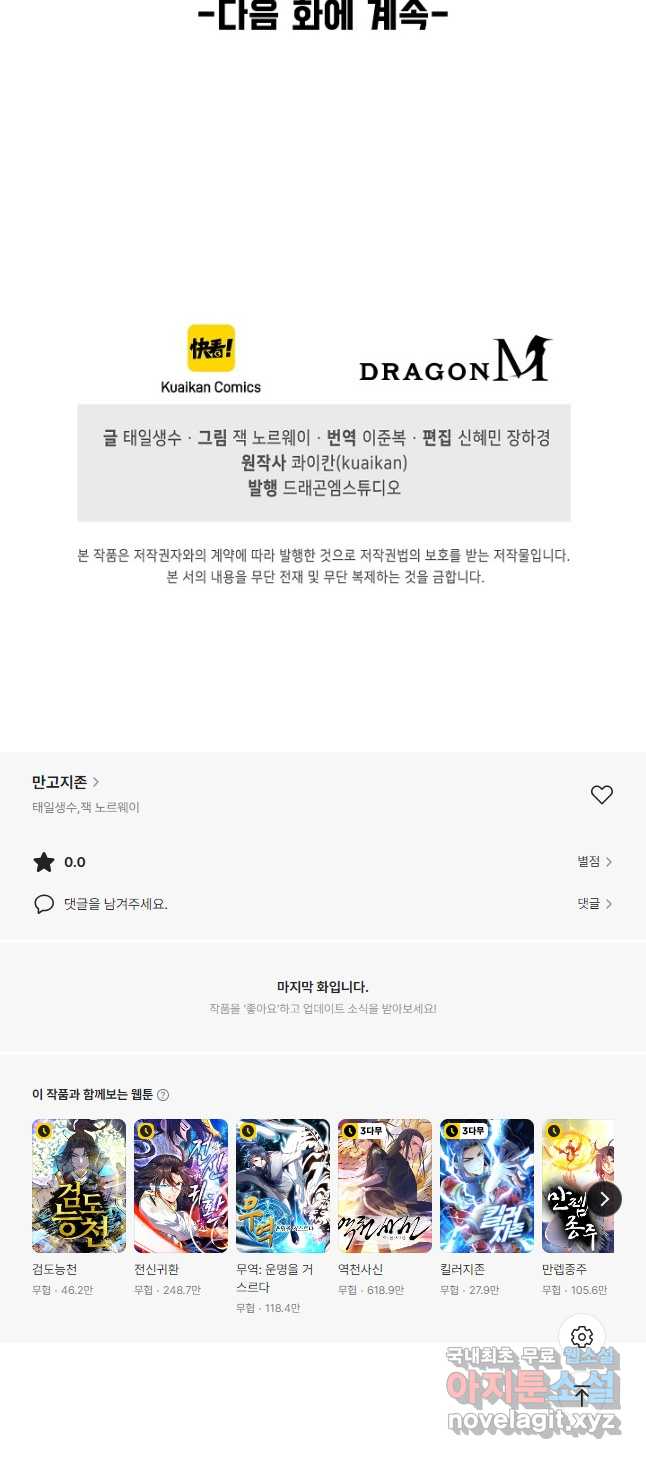The image size is (646, 1459).
Task: Open the 무역: 운명을 거스르다 webtoon
Action: click(283, 1186)
